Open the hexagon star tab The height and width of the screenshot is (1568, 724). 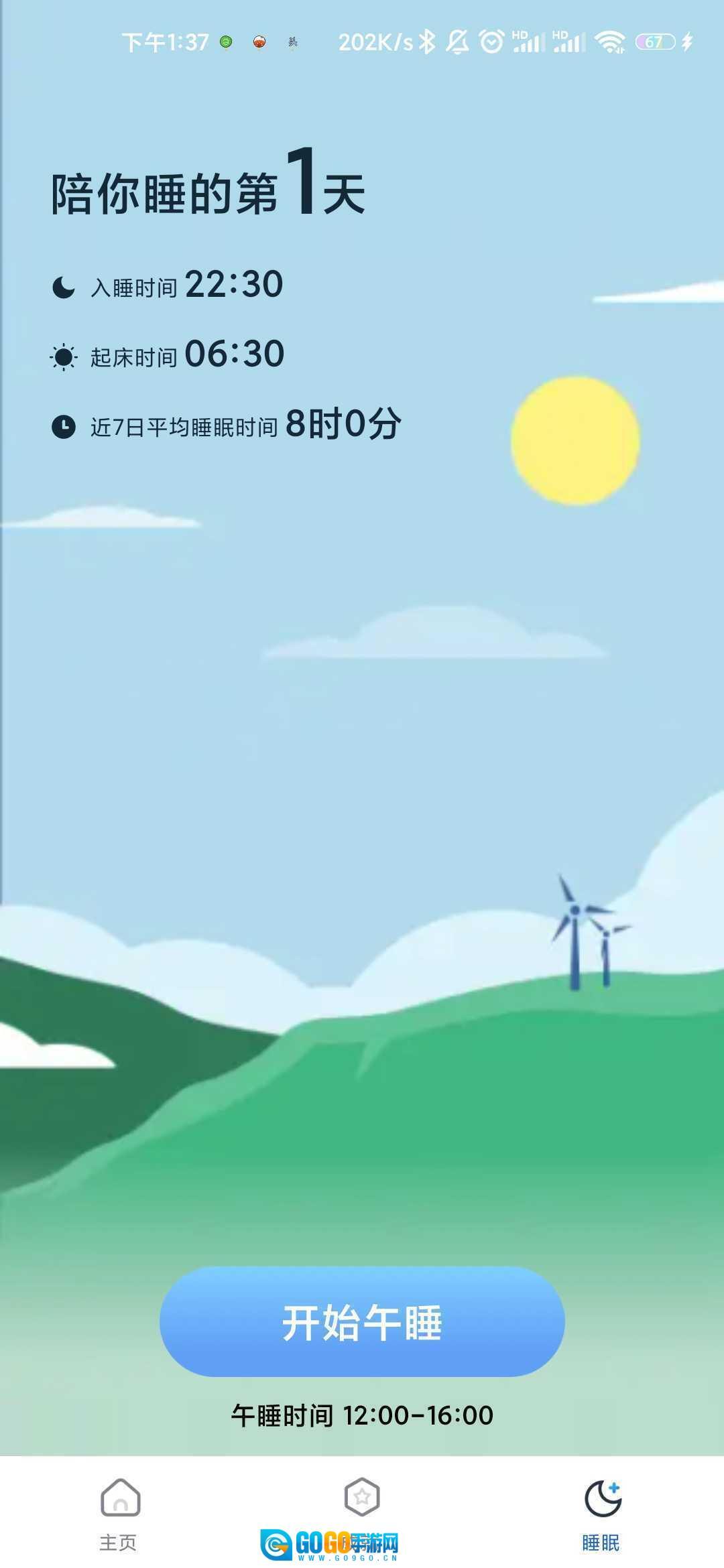tap(362, 1497)
